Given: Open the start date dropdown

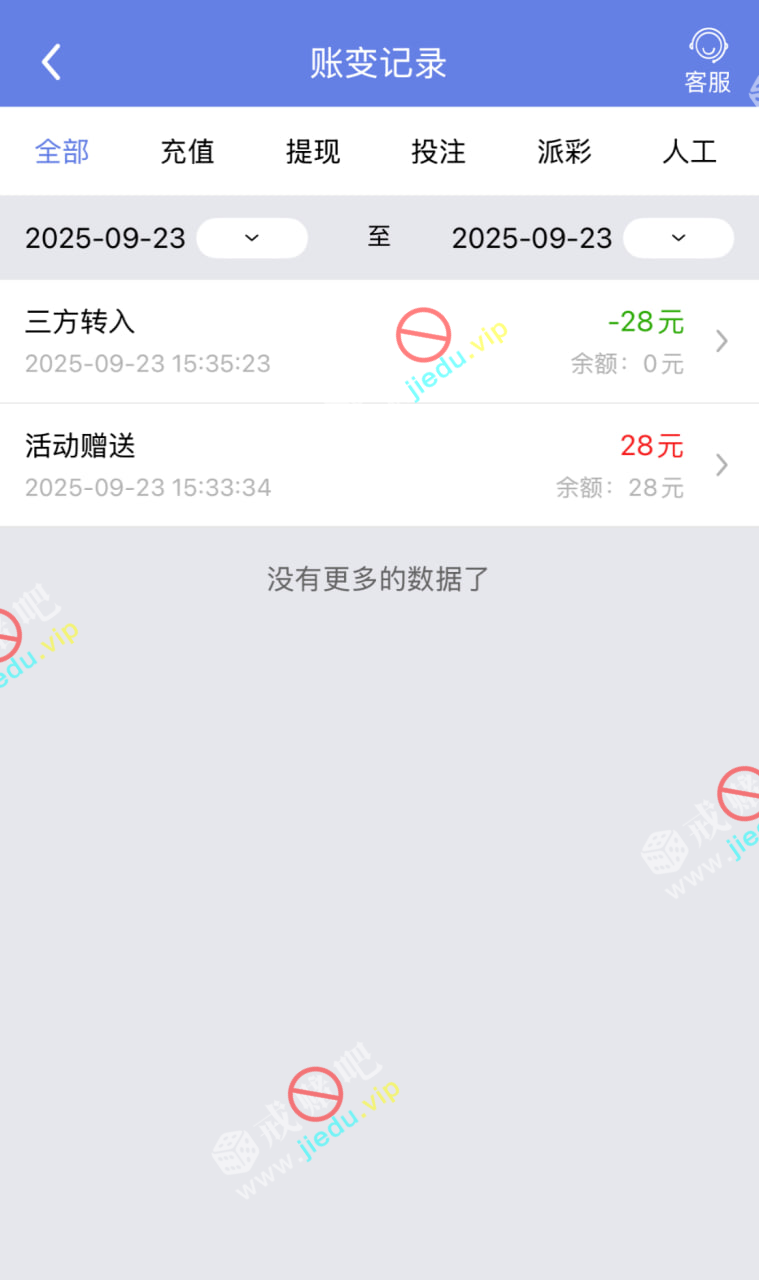Looking at the screenshot, I should 252,238.
